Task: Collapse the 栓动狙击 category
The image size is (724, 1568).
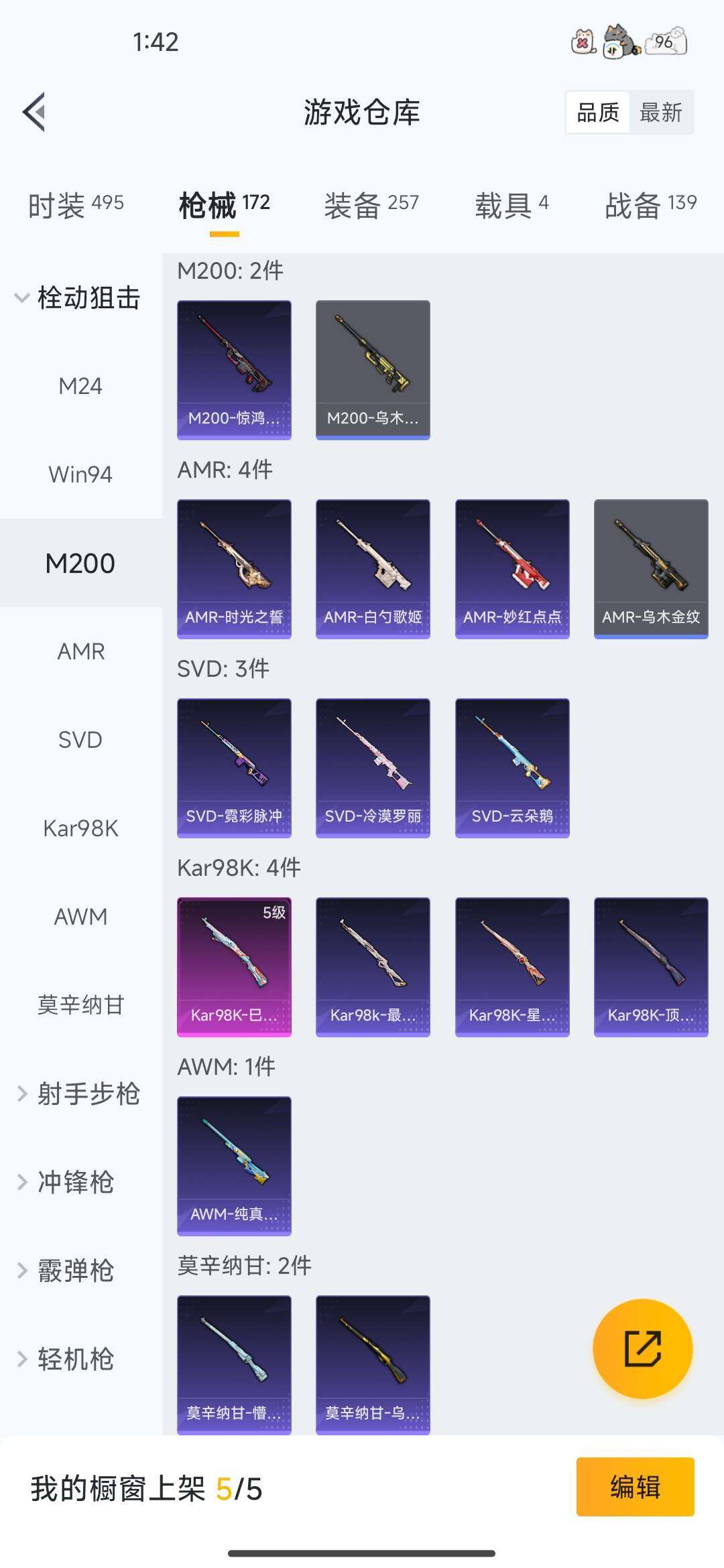Action: coord(77,298)
